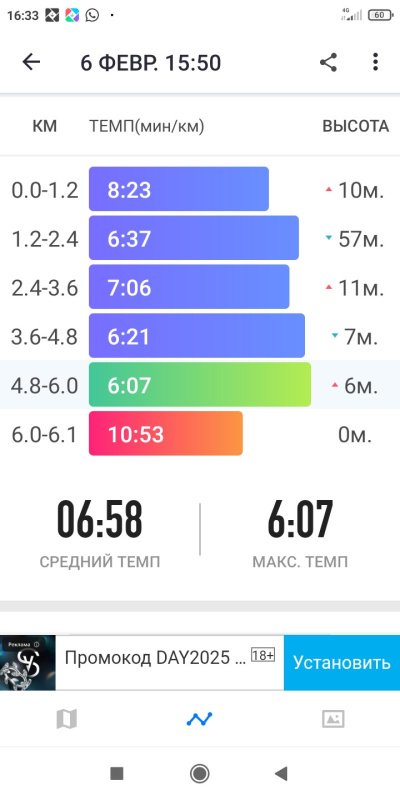
Task: Select the 6.0-6.1 km split row
Action: 200,434
